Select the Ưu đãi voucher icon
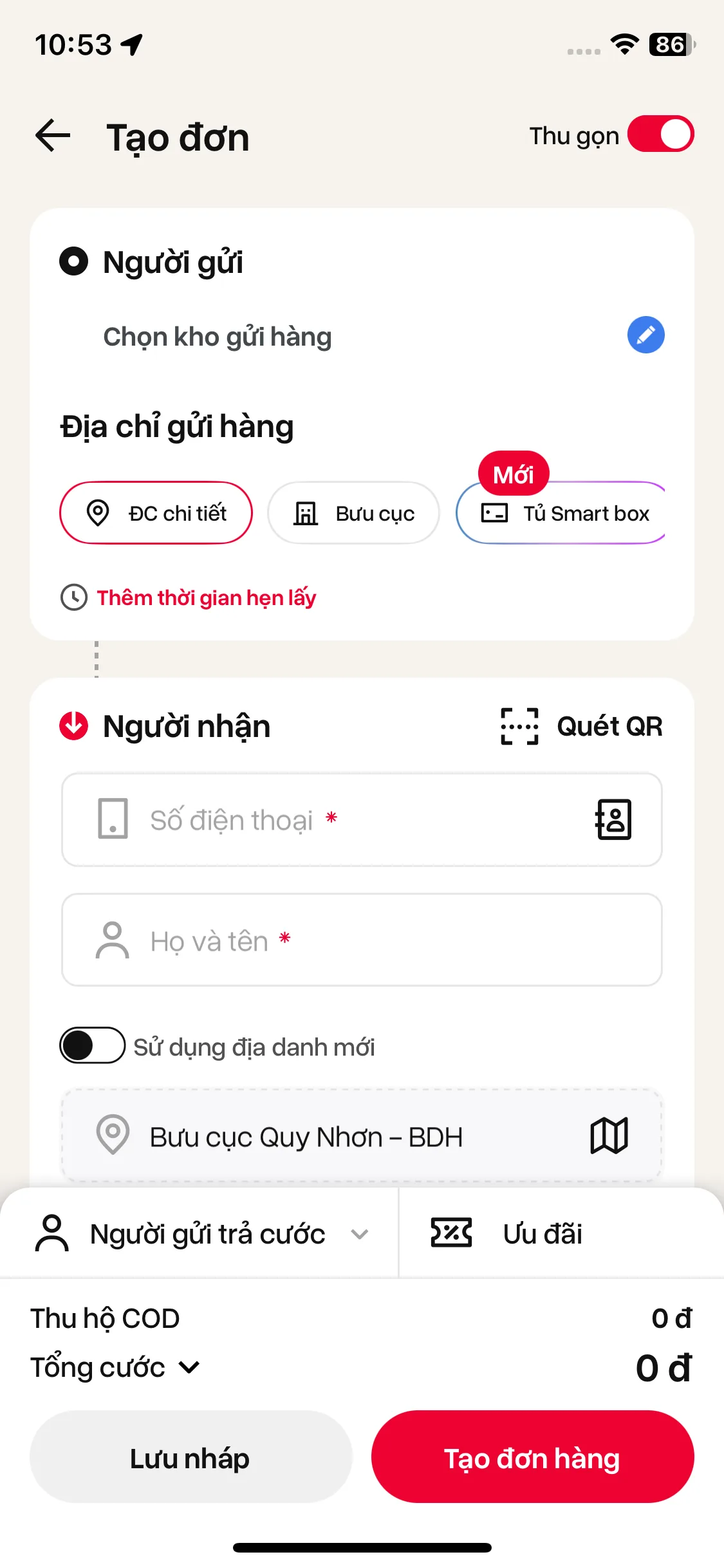Image resolution: width=724 pixels, height=1568 pixels. tap(453, 1232)
